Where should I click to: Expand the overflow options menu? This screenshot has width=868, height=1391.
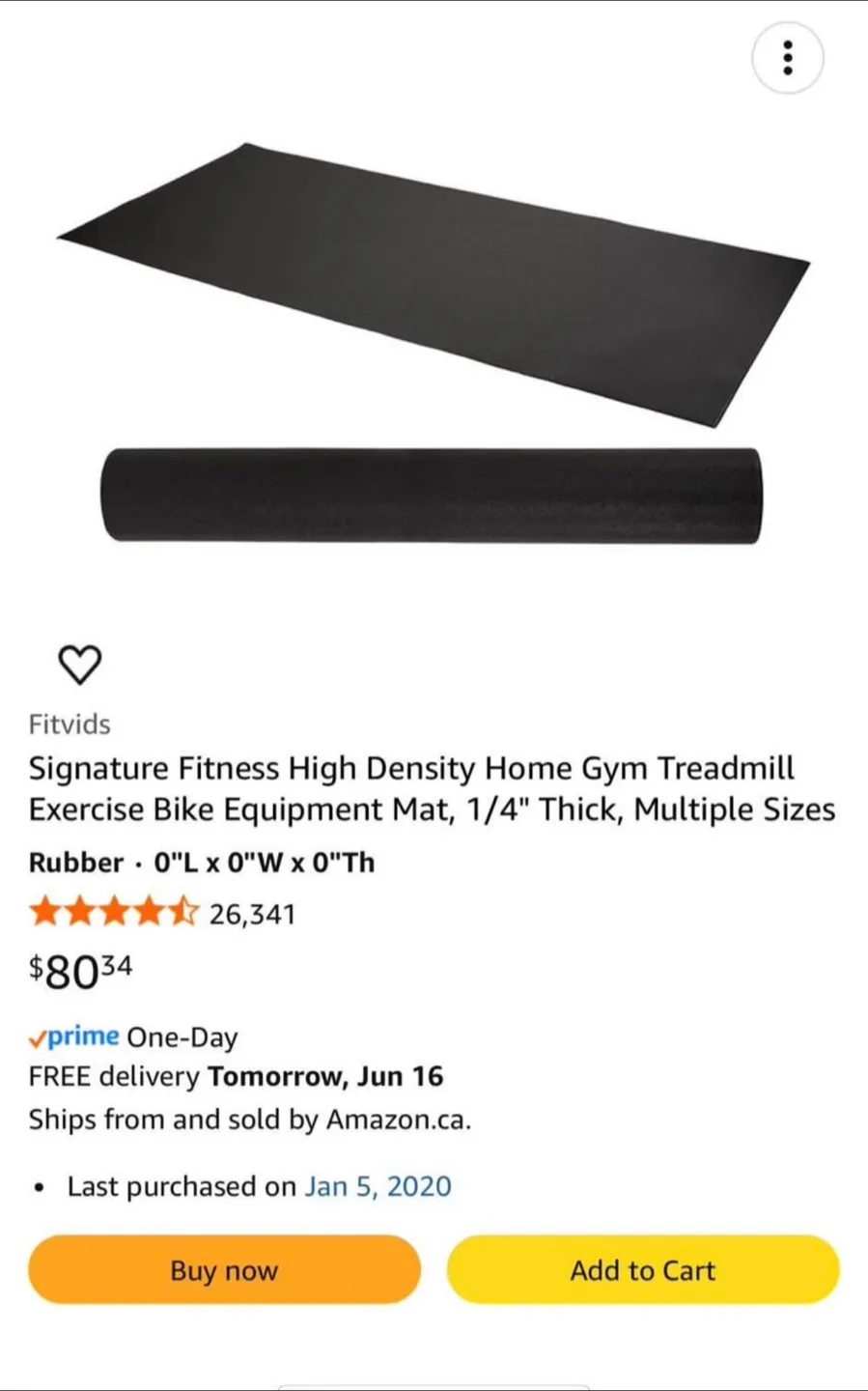coord(788,58)
